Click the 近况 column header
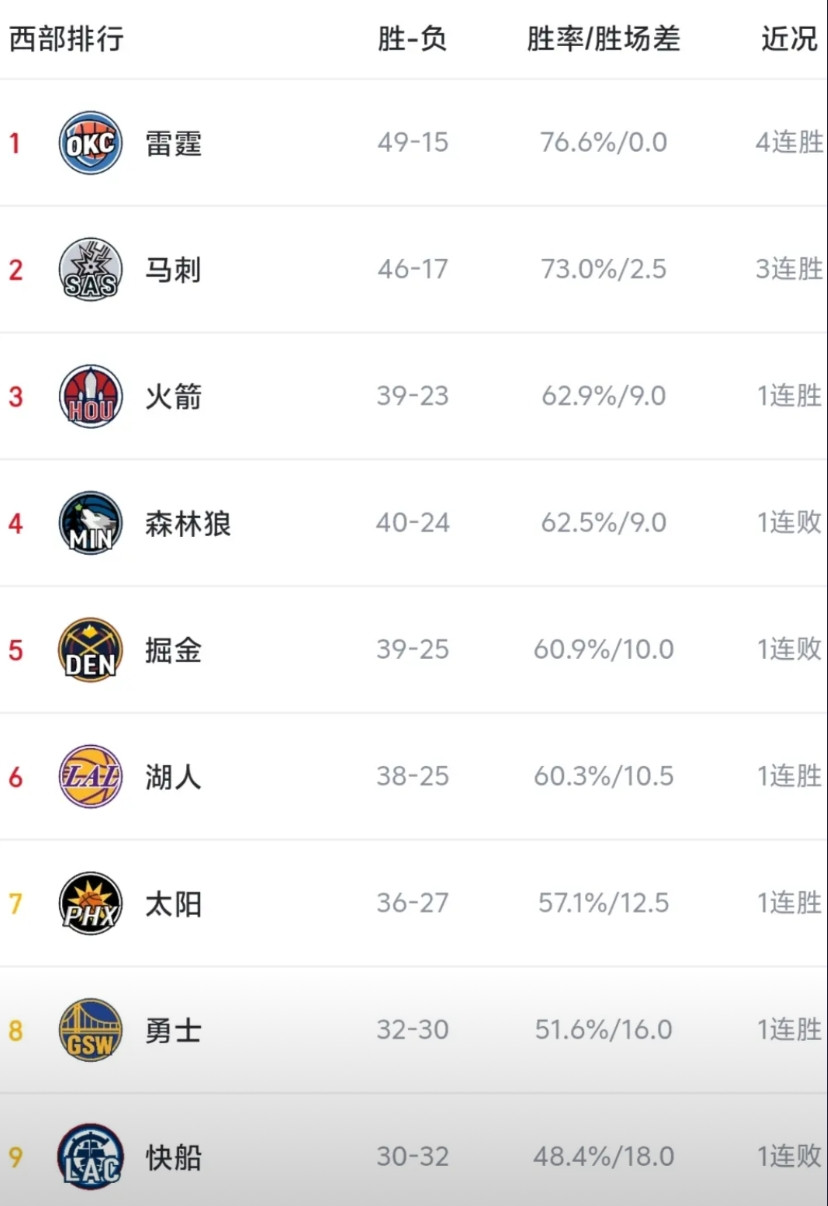The height and width of the screenshot is (1206, 828). pos(789,40)
